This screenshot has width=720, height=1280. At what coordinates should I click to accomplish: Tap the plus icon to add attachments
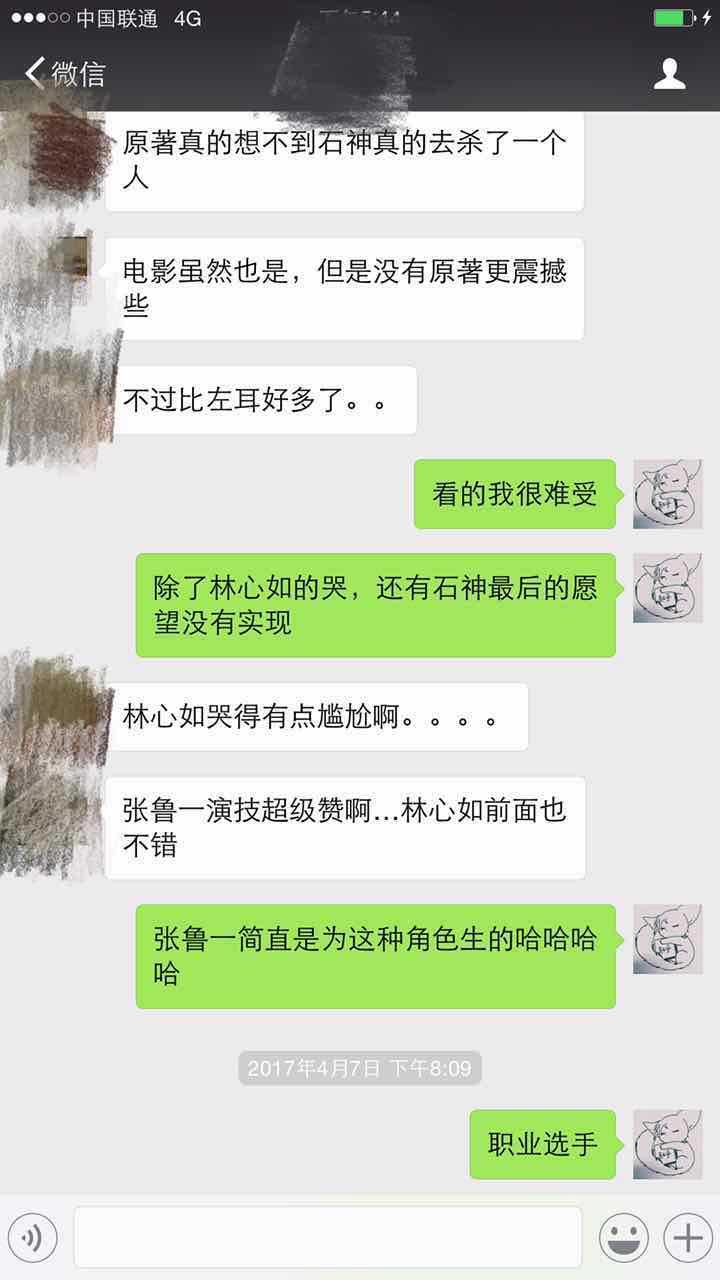[x=687, y=1237]
